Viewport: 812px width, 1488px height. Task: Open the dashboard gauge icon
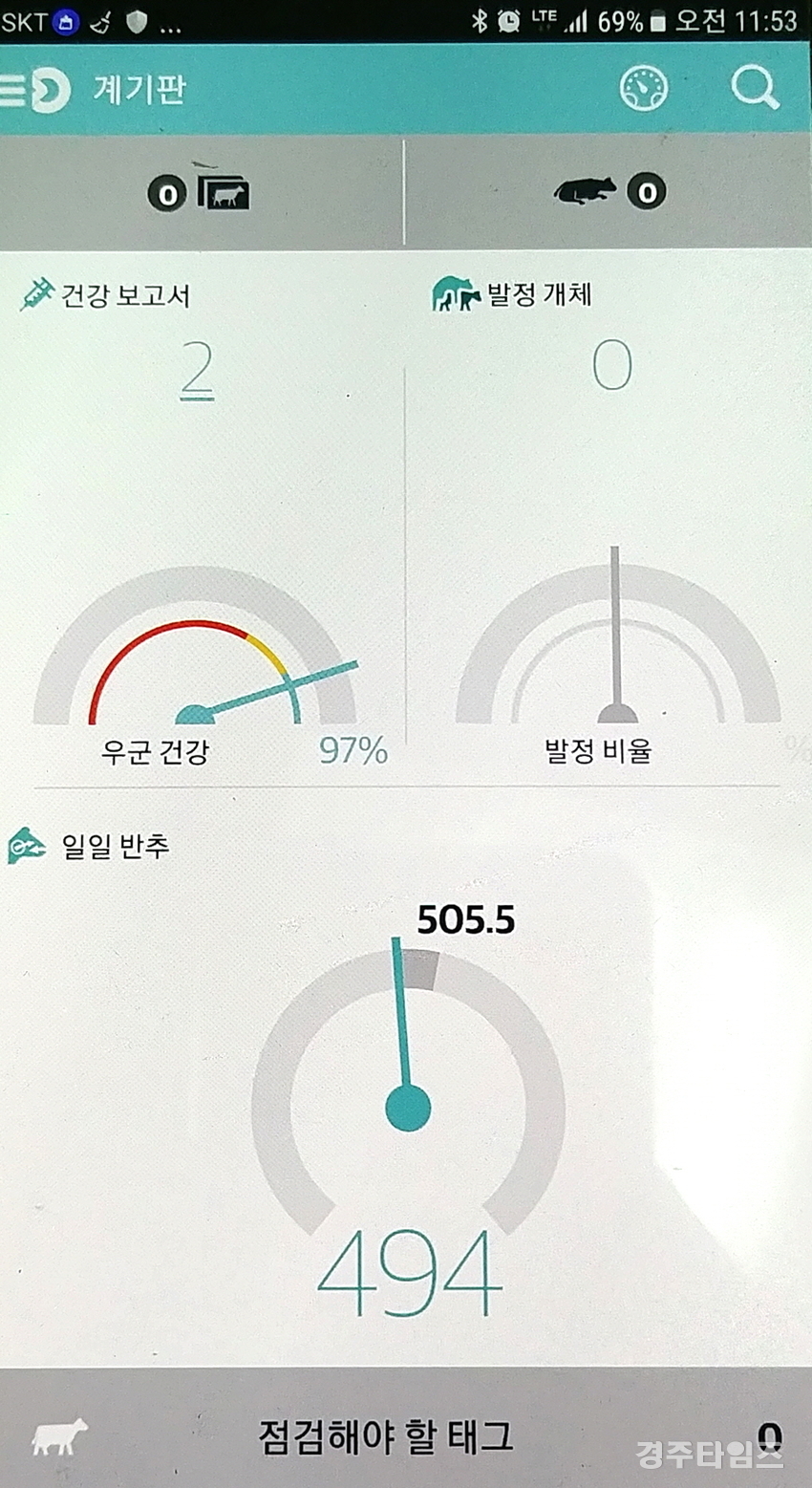pyautogui.click(x=644, y=90)
